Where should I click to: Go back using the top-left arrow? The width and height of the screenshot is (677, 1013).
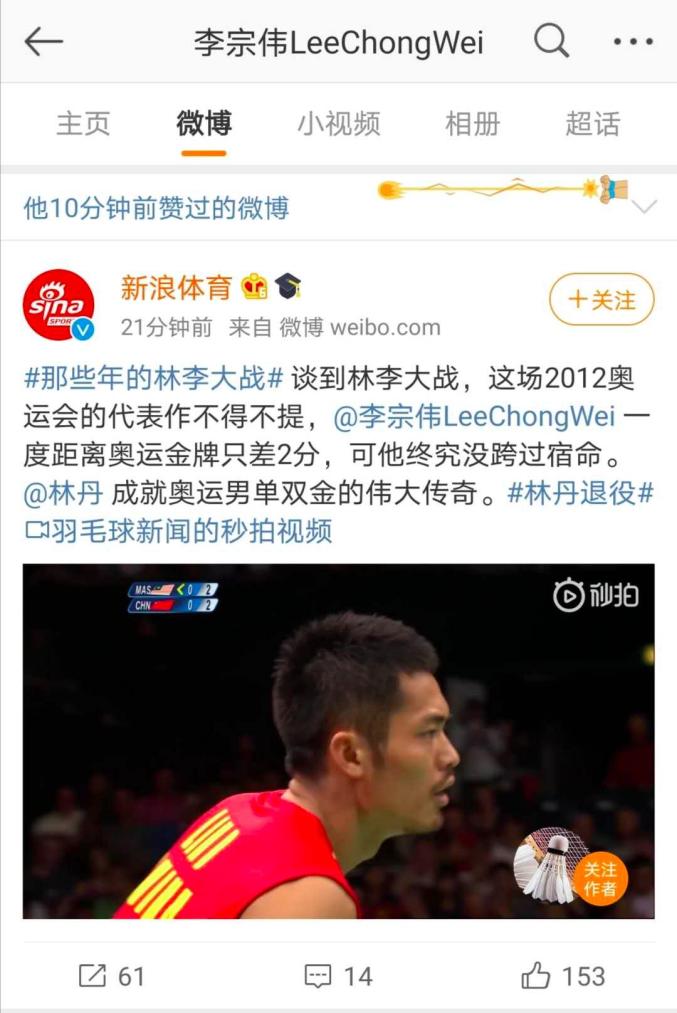[x=43, y=42]
